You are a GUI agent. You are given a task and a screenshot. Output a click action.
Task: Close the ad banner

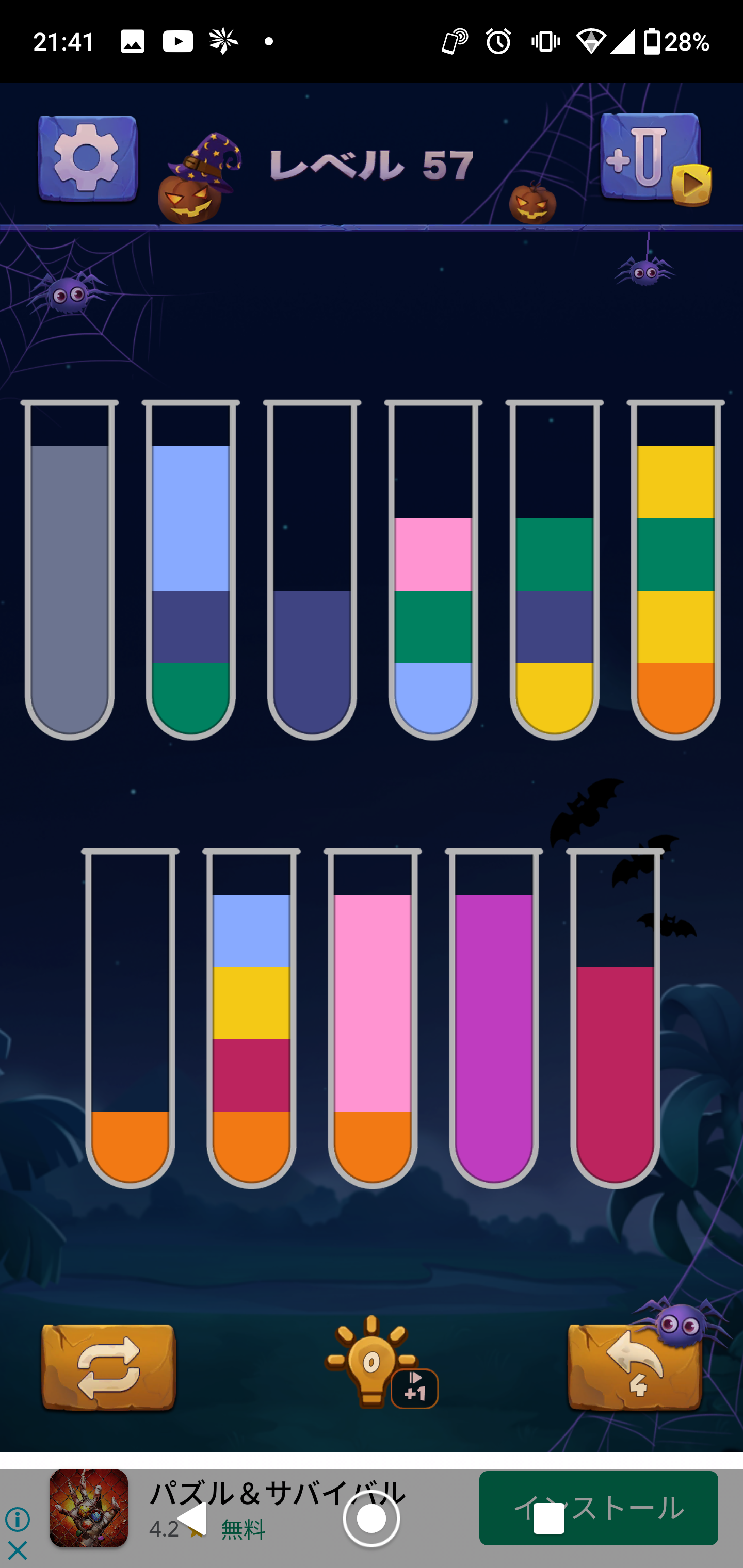tap(18, 1550)
